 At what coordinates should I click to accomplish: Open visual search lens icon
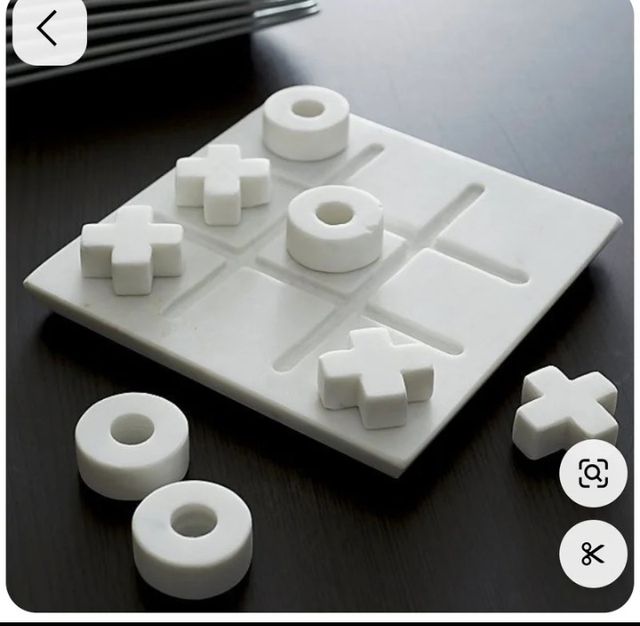click(x=593, y=474)
